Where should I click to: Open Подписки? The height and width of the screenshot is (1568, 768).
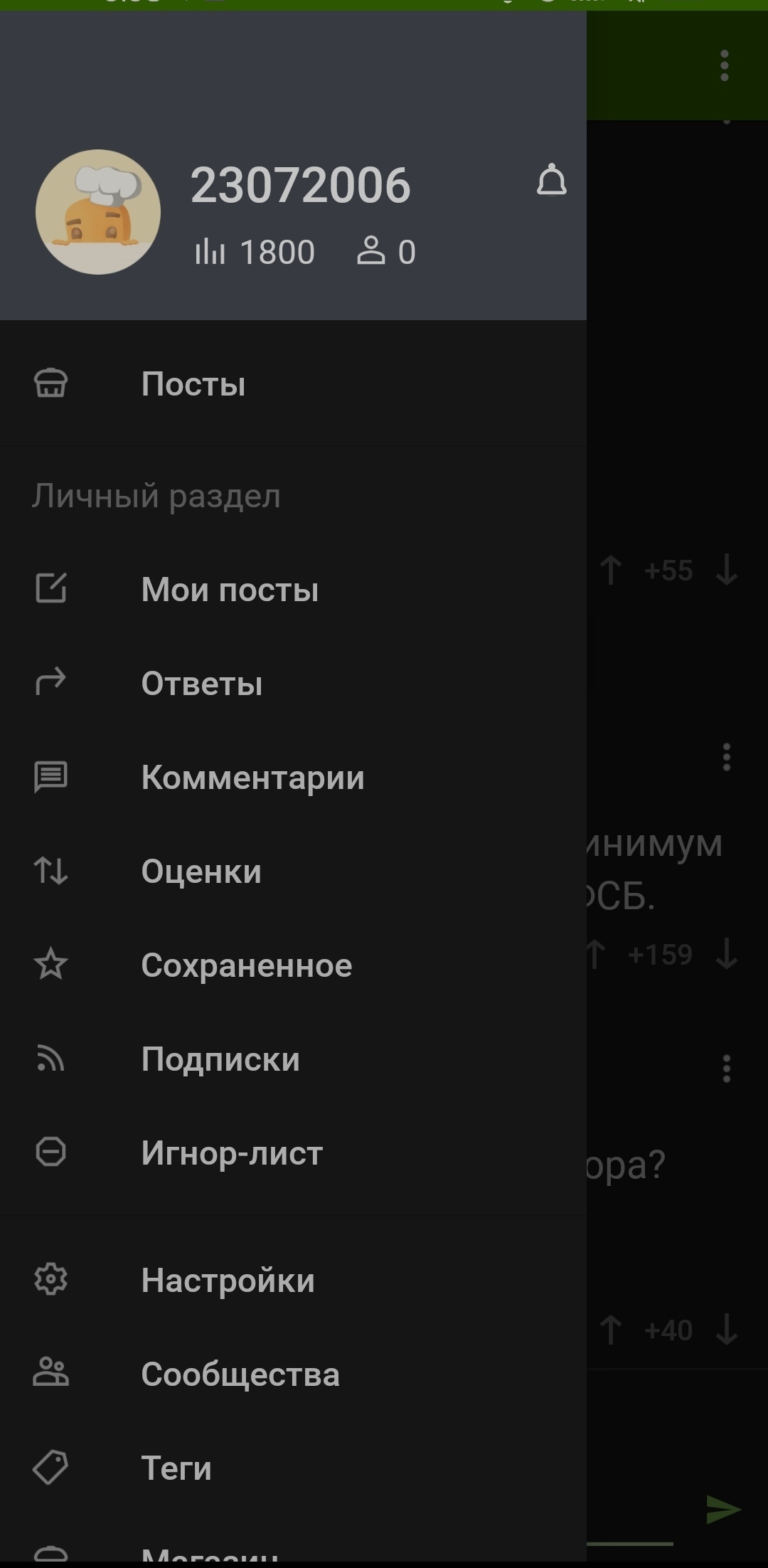[220, 1059]
